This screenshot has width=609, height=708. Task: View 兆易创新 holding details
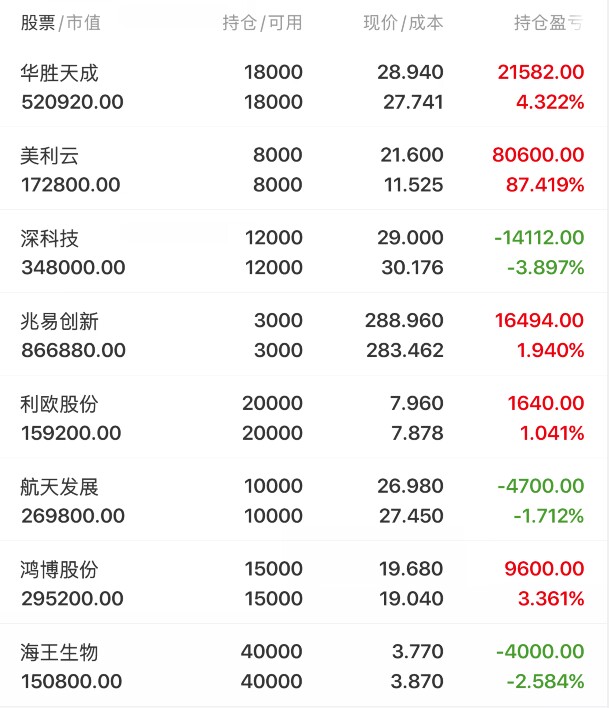[303, 335]
